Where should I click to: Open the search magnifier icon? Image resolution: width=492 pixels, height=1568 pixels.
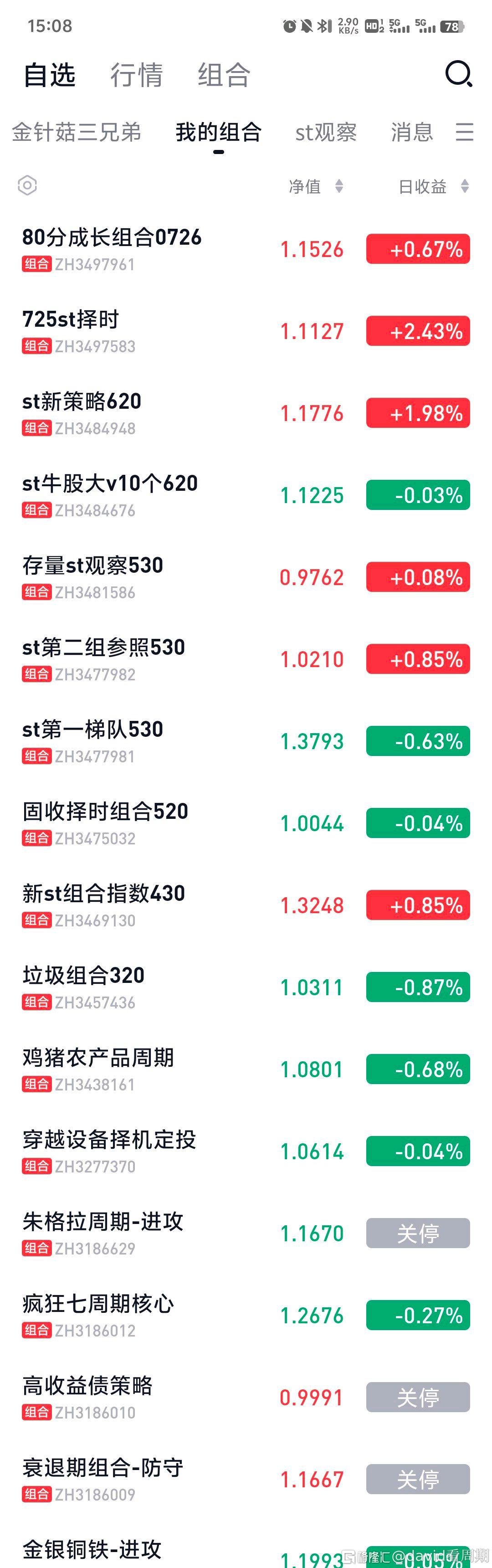click(458, 75)
